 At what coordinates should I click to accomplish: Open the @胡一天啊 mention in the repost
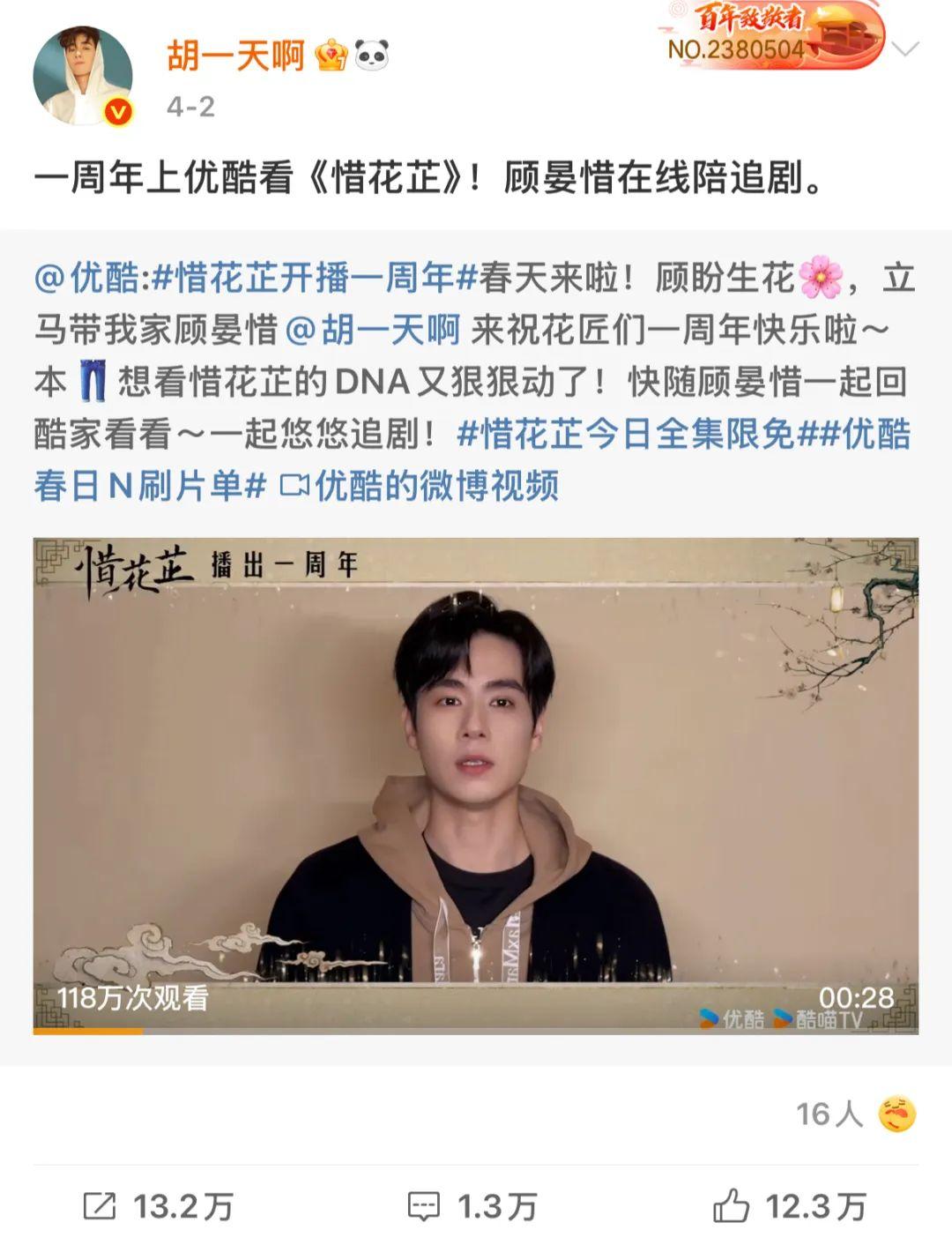373,331
